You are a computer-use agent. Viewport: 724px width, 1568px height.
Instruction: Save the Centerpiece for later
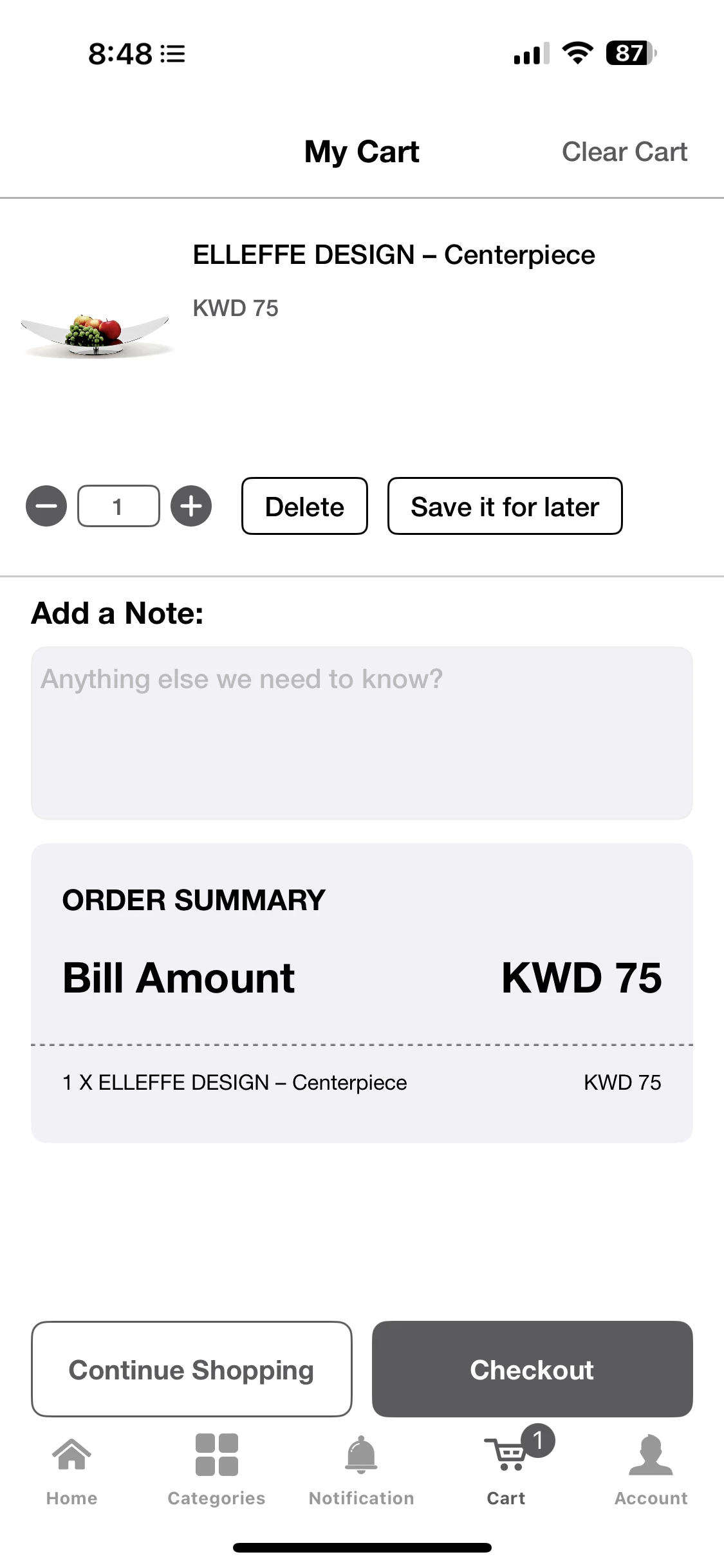point(505,507)
